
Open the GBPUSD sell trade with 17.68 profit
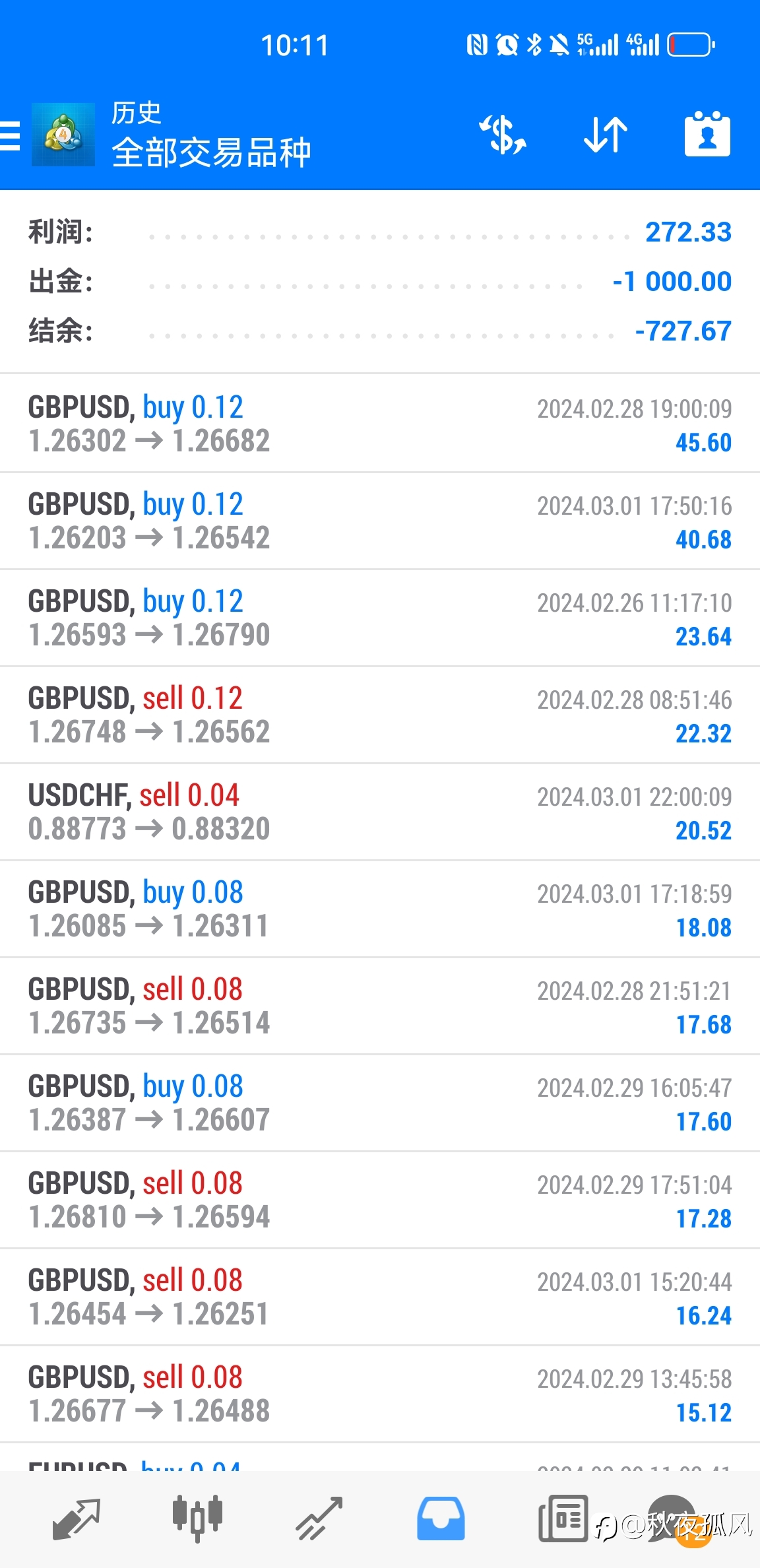380,1006
